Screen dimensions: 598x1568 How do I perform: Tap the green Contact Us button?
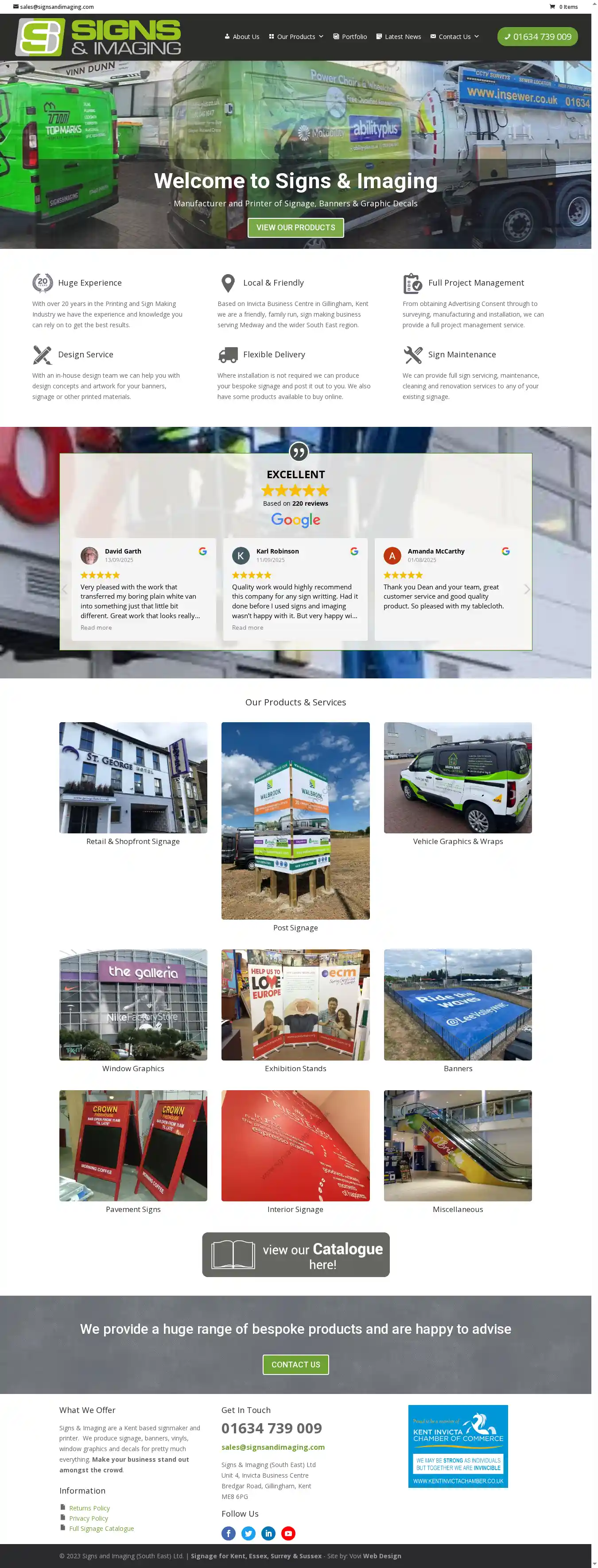295,1364
